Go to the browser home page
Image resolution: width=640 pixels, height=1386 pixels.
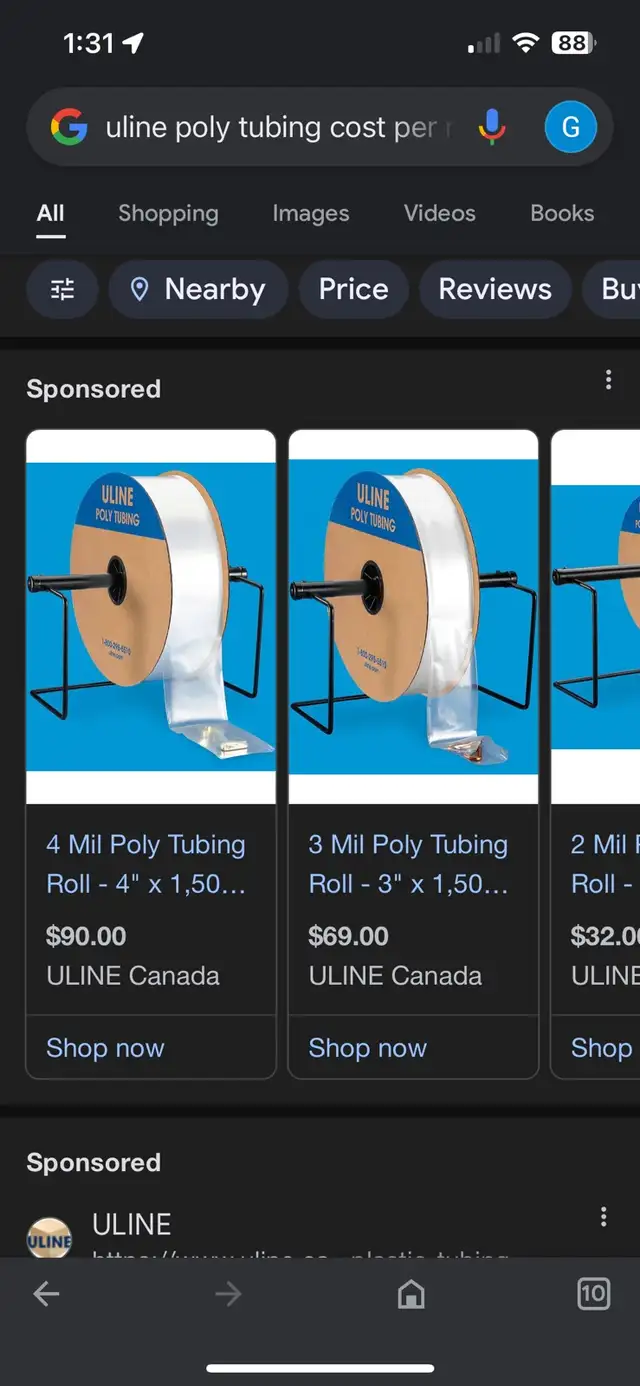(x=411, y=1295)
